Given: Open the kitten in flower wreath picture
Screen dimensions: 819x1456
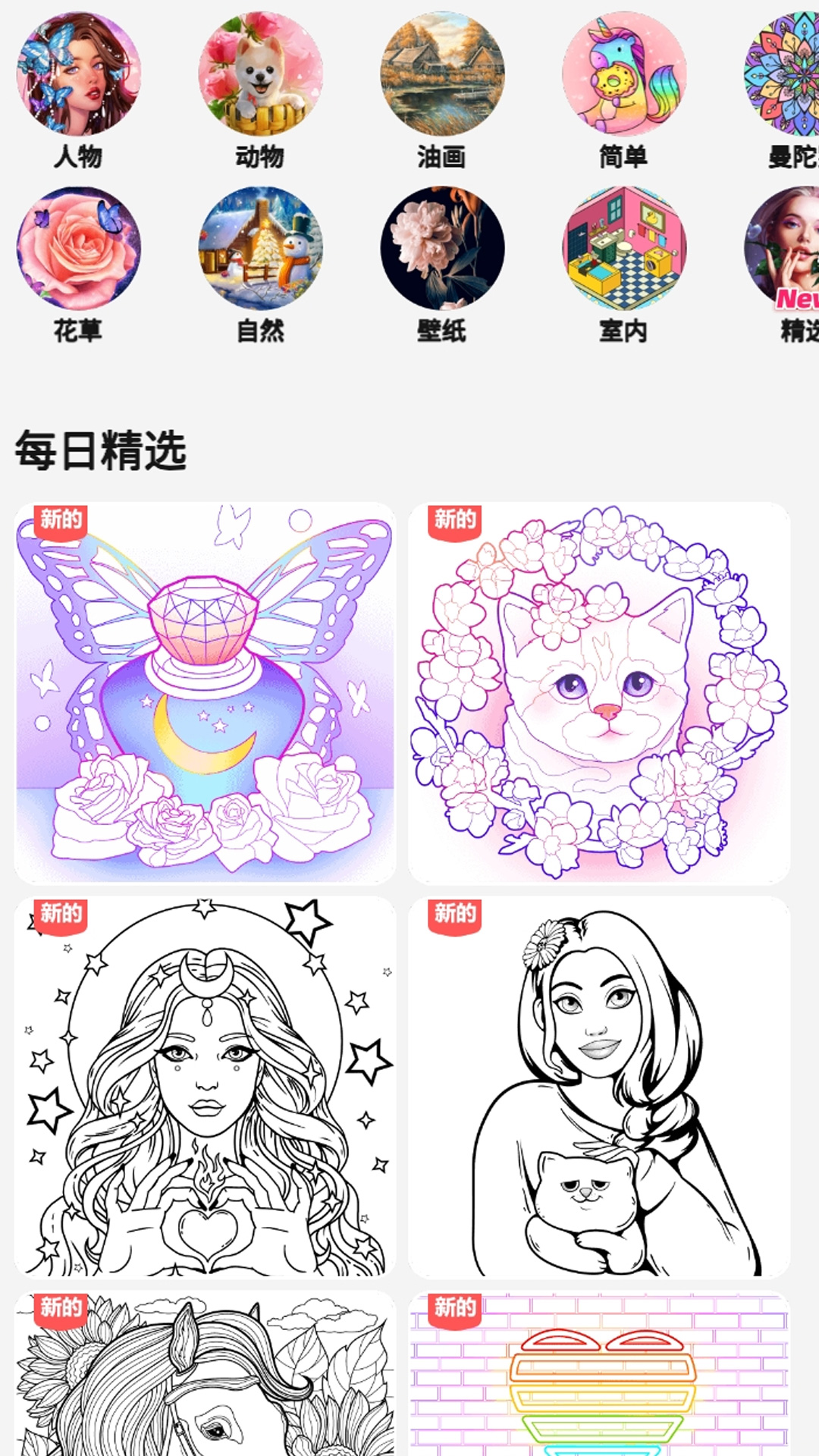Looking at the screenshot, I should (599, 692).
